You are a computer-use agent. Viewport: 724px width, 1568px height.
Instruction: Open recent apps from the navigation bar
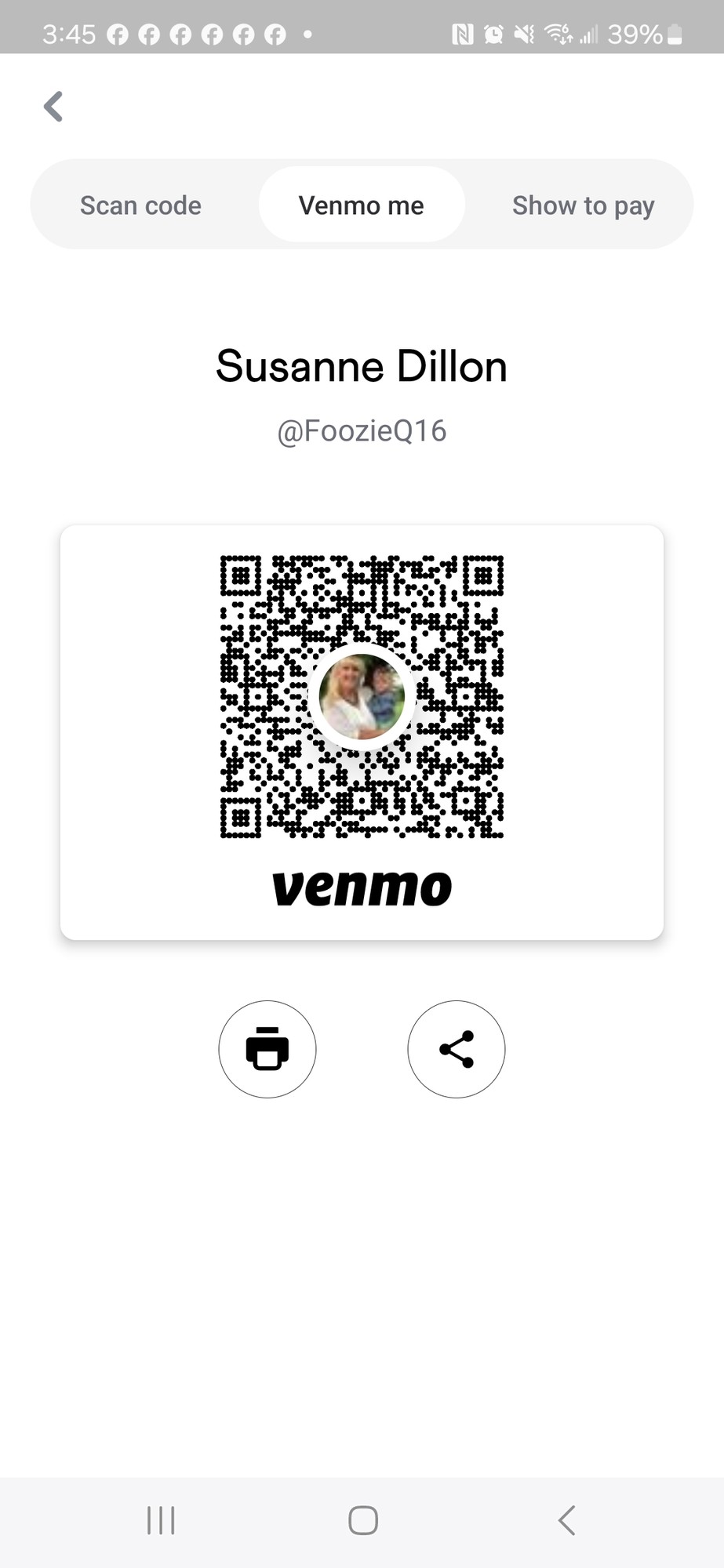pos(161,1520)
